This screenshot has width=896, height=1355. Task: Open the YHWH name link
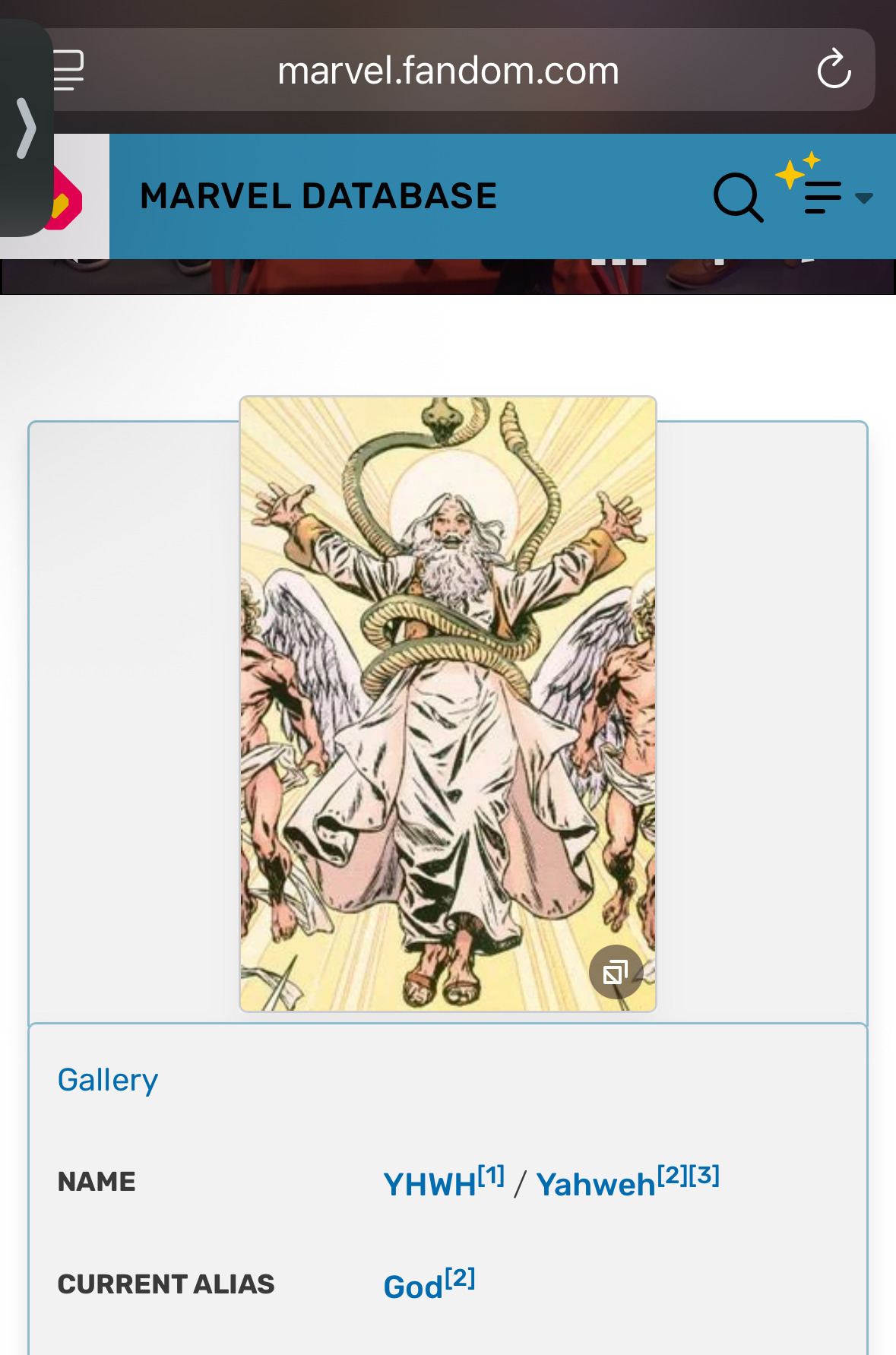pyautogui.click(x=429, y=1184)
